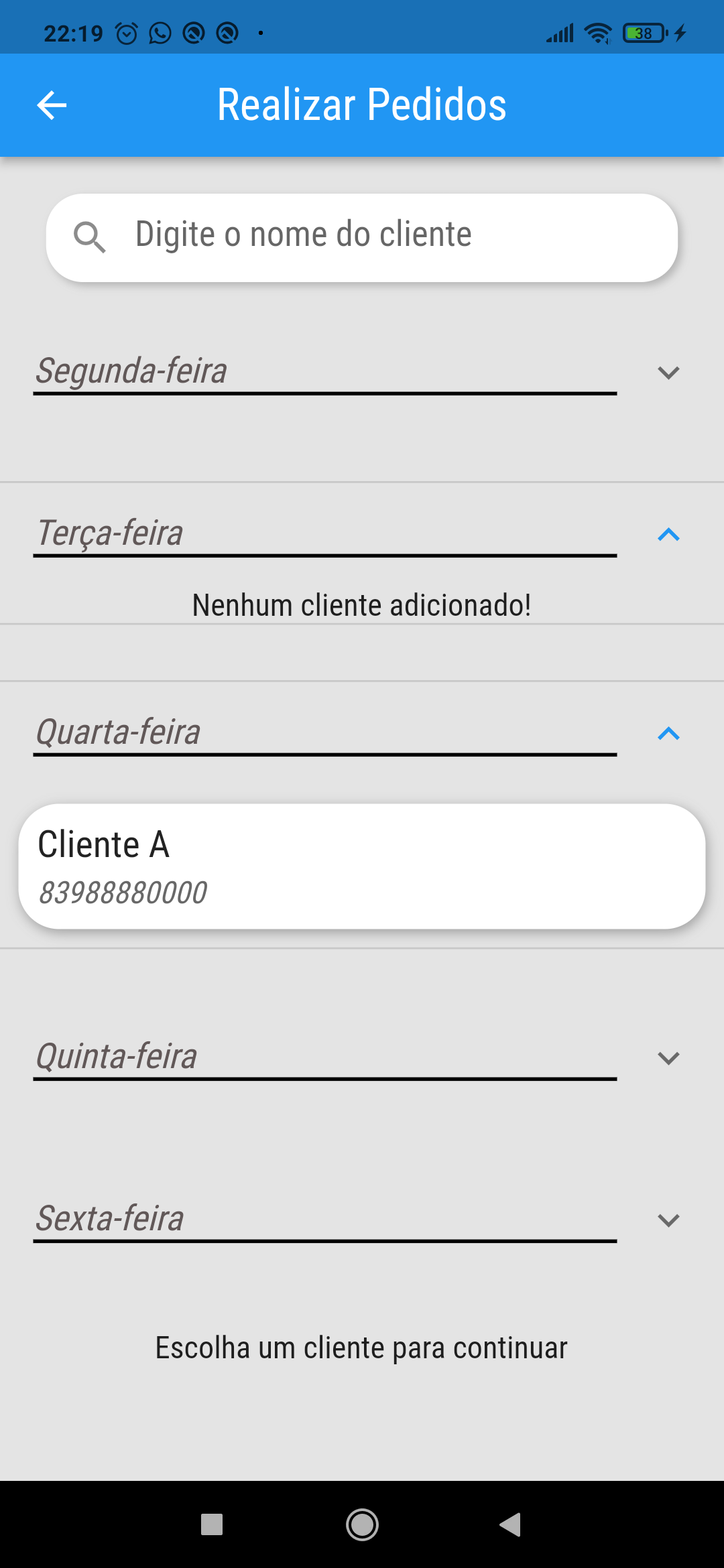Tap the back arrow to leave Realizar Pedidos

point(51,105)
